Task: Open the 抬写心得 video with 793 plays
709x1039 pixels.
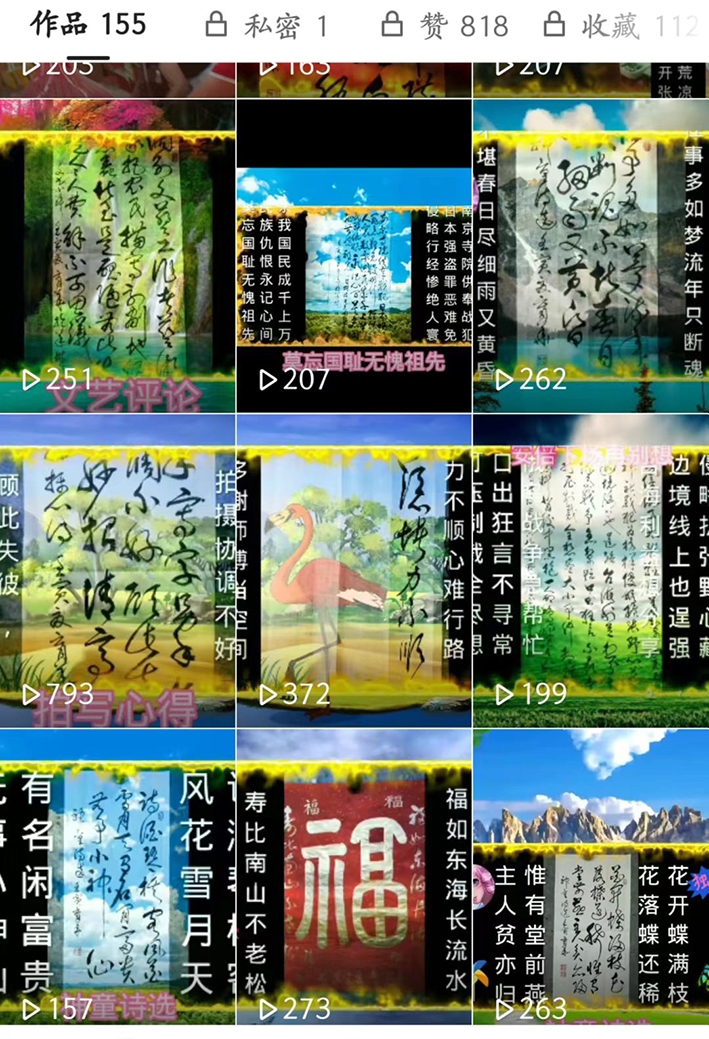Action: pyautogui.click(x=117, y=570)
